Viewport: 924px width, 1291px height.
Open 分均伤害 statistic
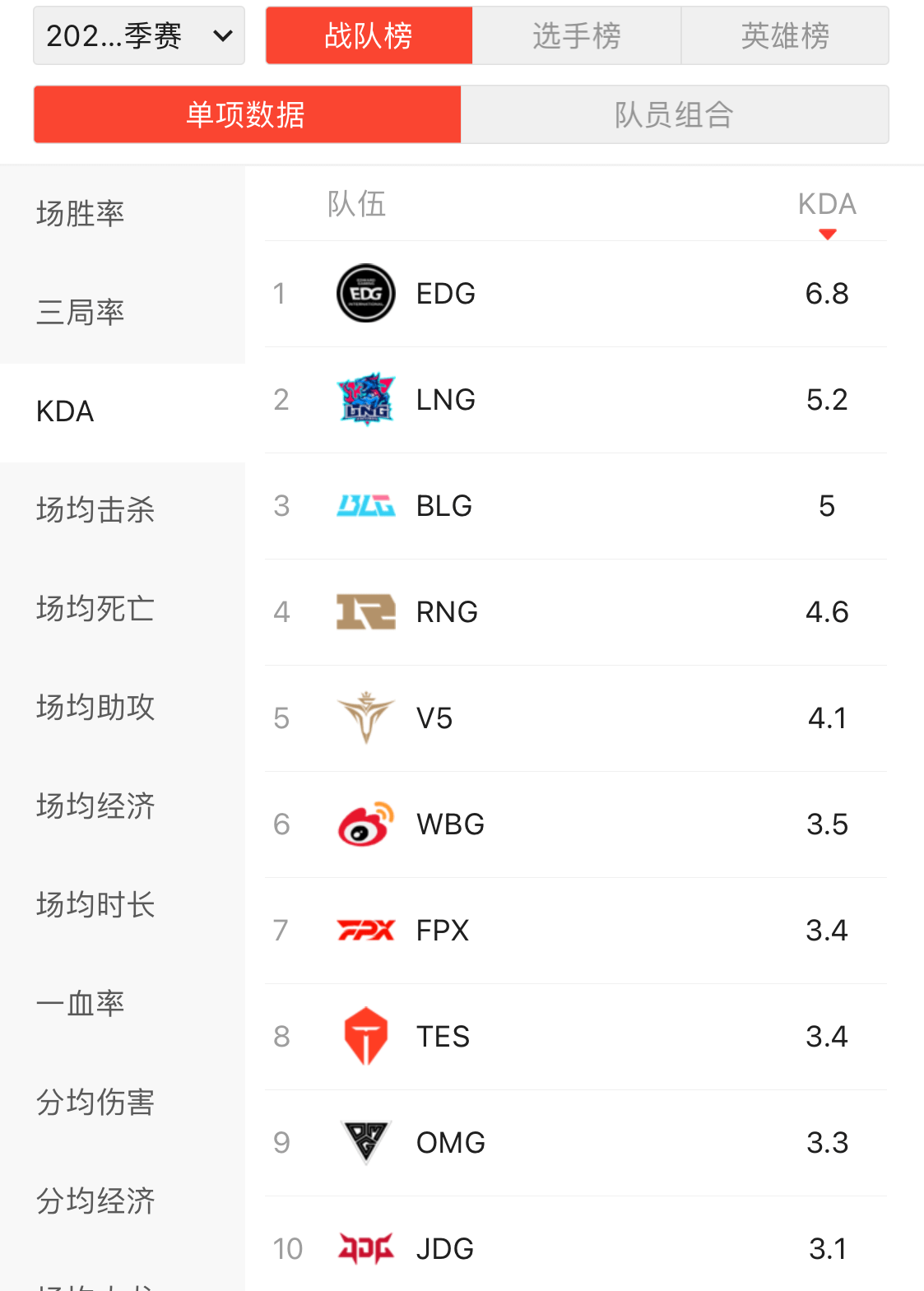coord(95,1103)
